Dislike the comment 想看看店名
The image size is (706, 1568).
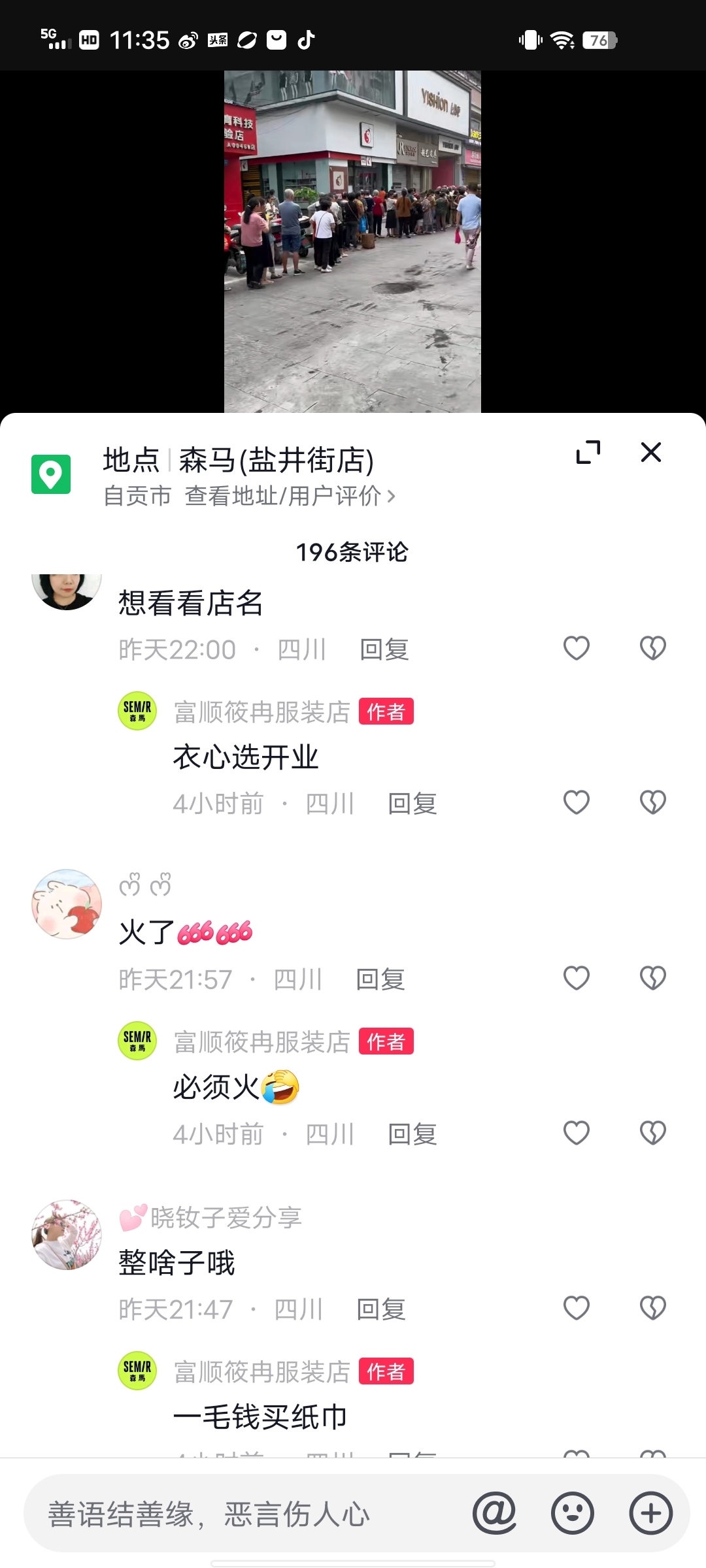click(652, 649)
